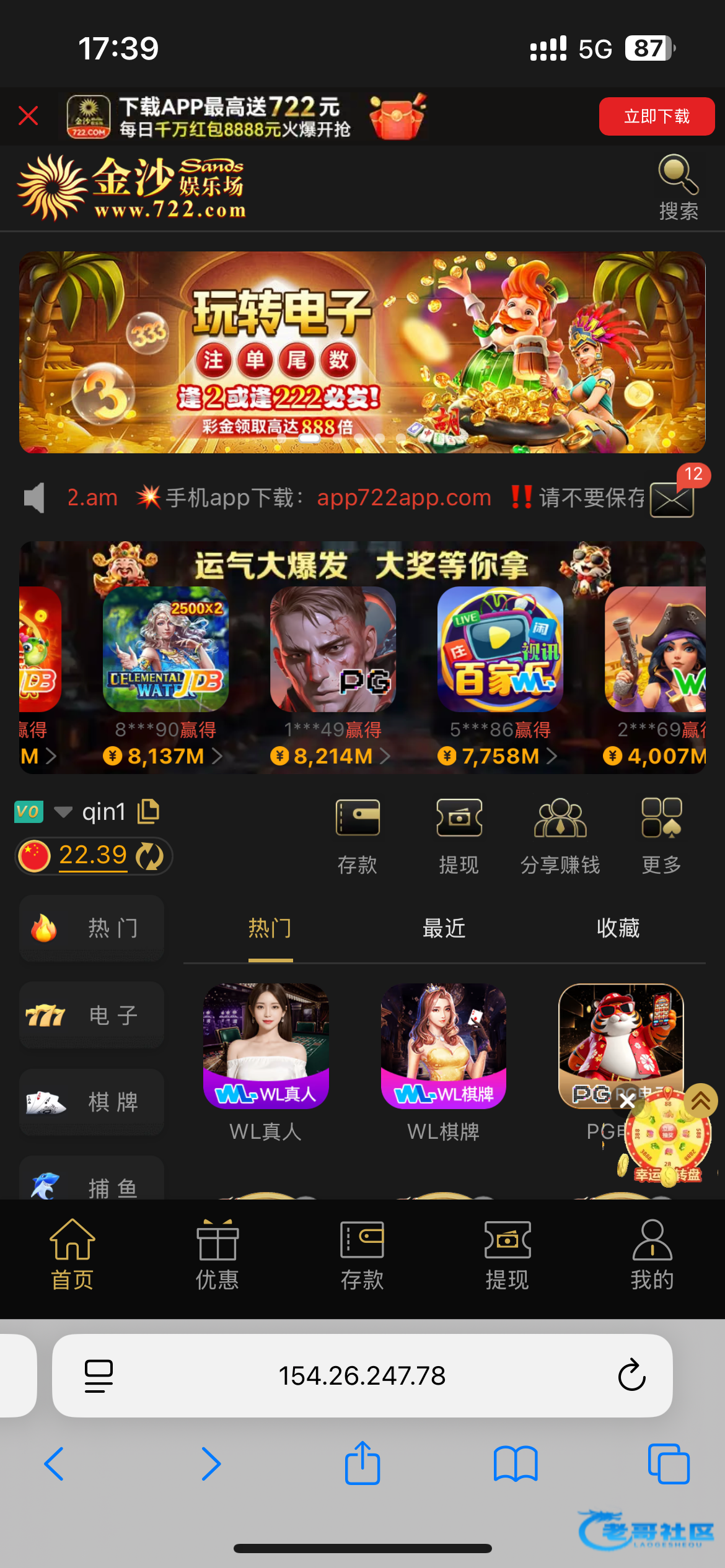The width and height of the screenshot is (725, 1568).
Task: Close the lucky wheel popup
Action: coord(627,1101)
